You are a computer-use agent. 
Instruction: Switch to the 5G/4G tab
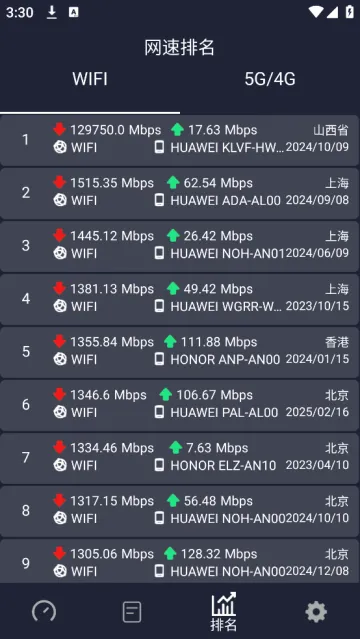click(x=270, y=79)
